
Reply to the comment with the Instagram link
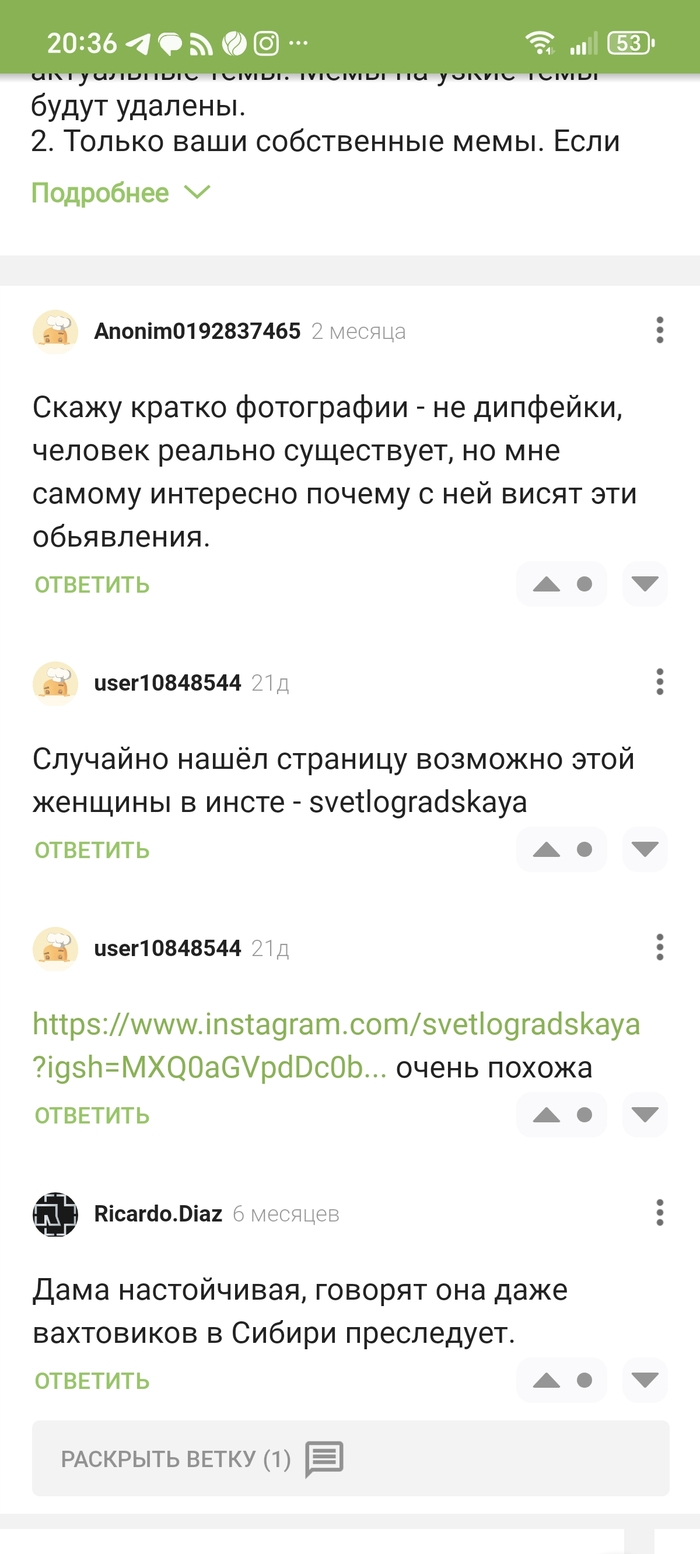click(x=92, y=1115)
